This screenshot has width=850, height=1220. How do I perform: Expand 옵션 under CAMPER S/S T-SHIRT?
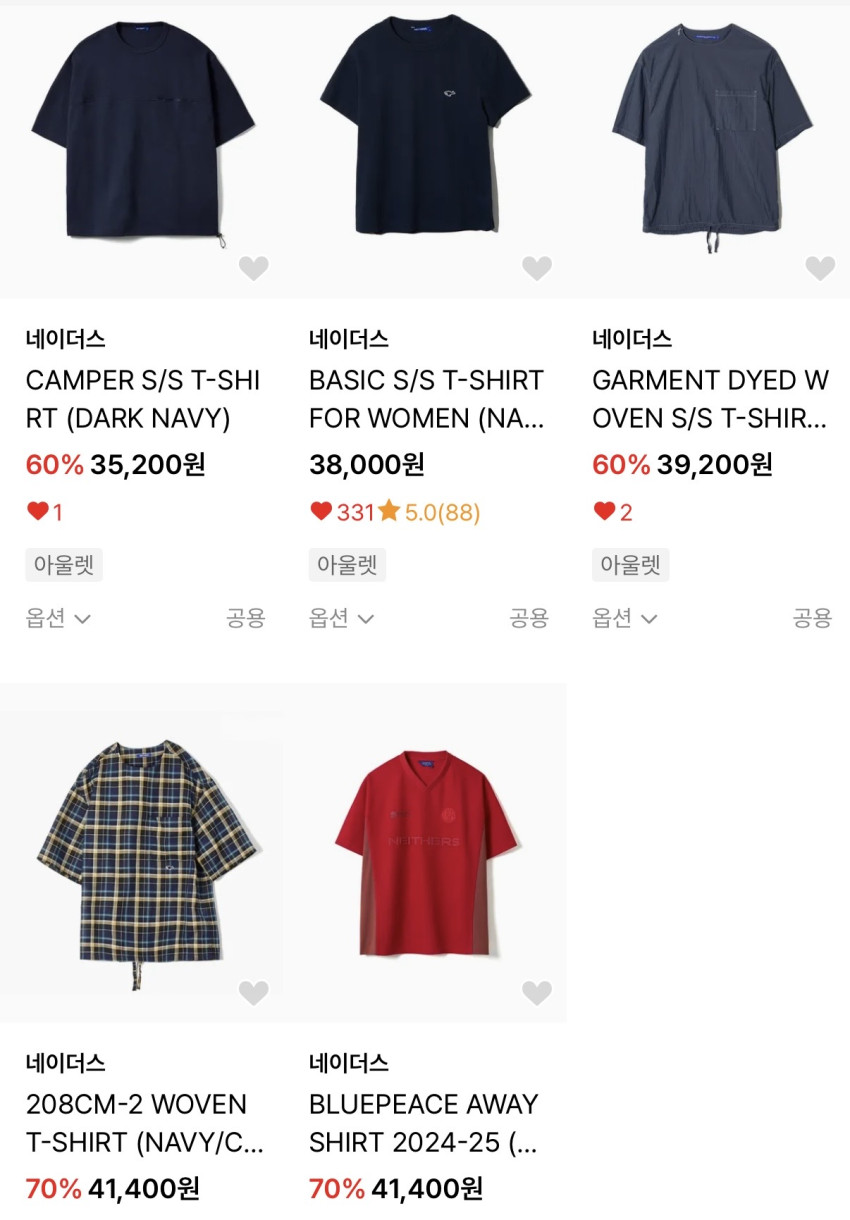pos(58,618)
